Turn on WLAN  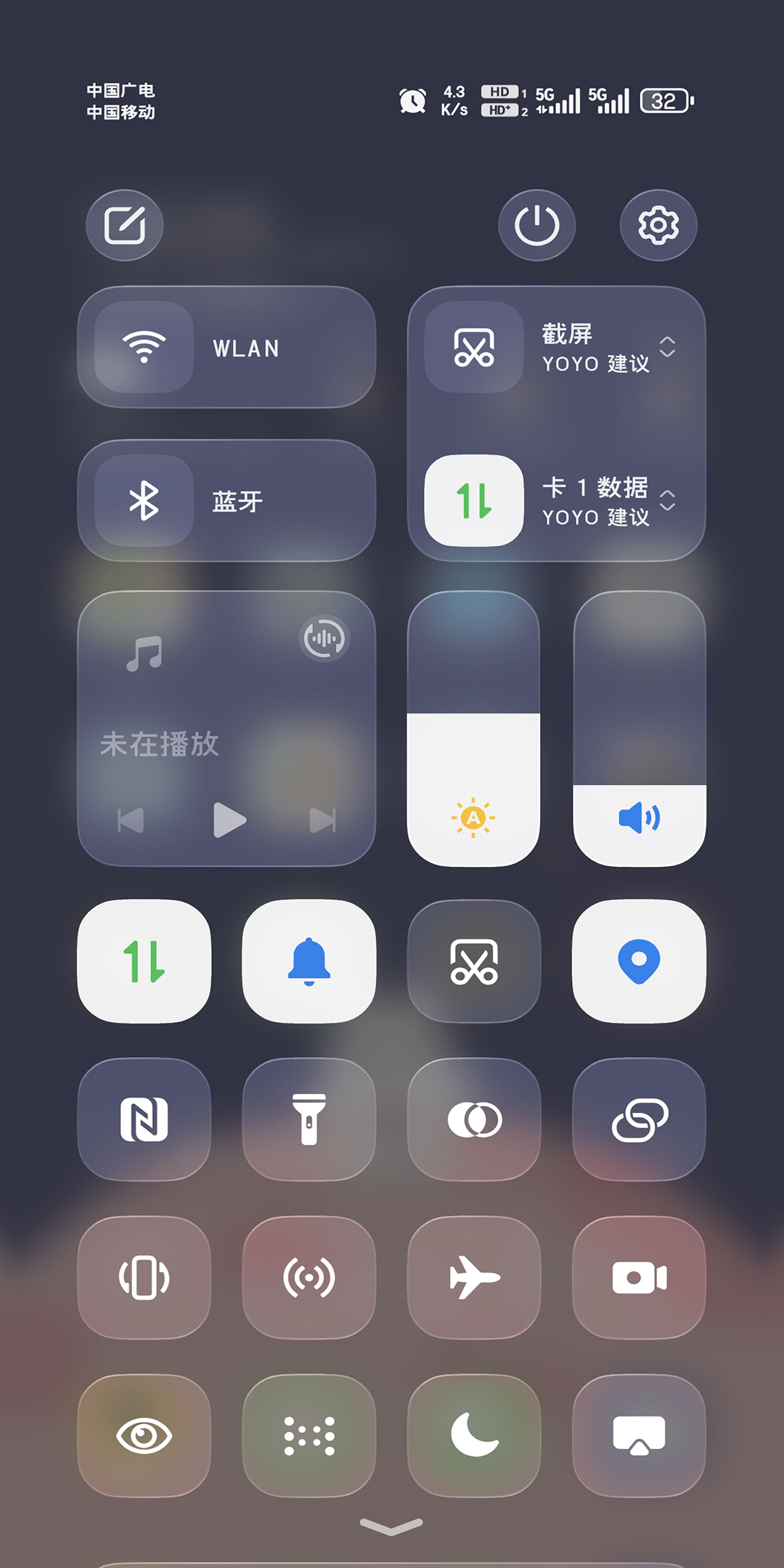(x=144, y=348)
